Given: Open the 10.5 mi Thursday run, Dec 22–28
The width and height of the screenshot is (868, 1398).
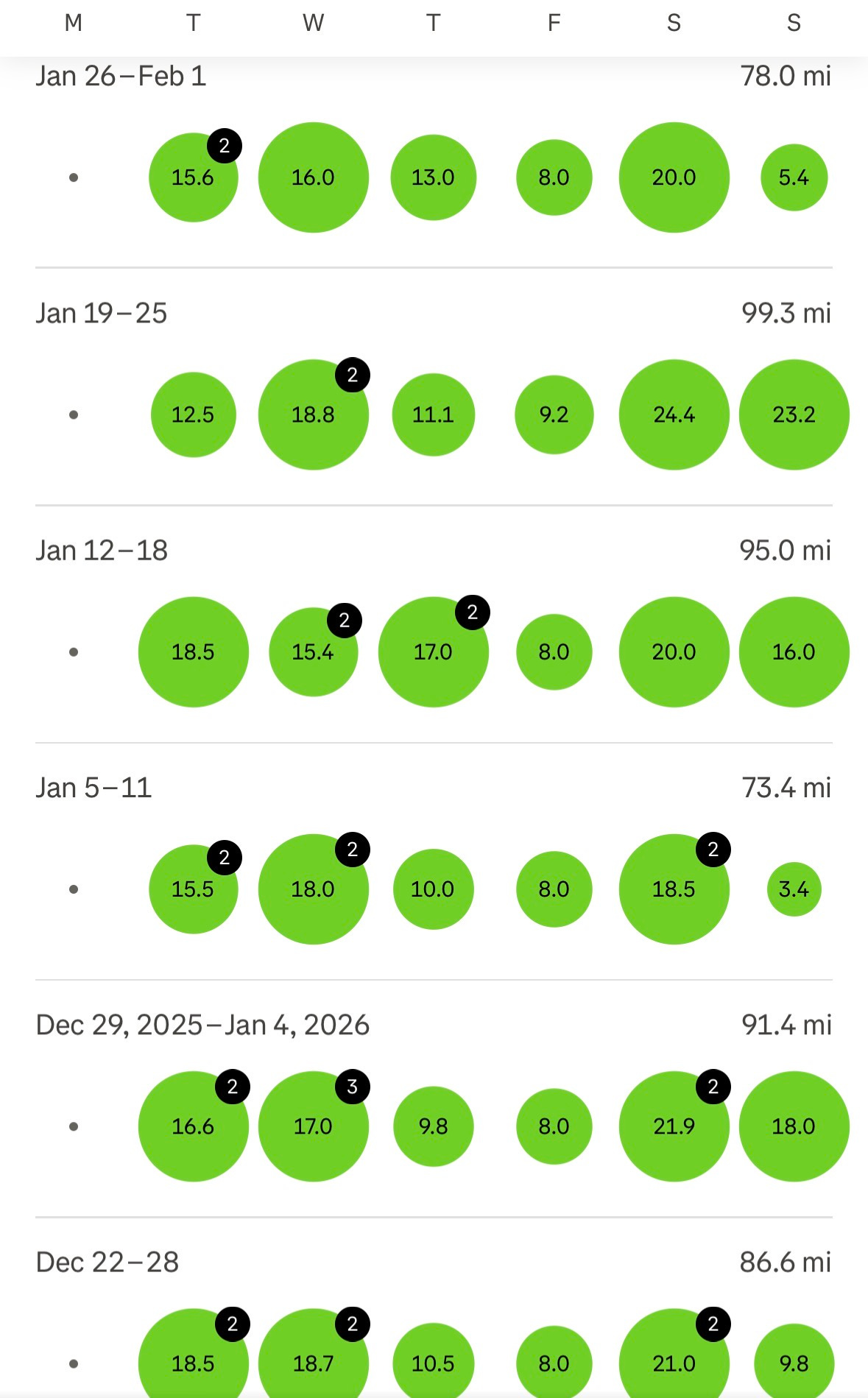Looking at the screenshot, I should tap(433, 1362).
